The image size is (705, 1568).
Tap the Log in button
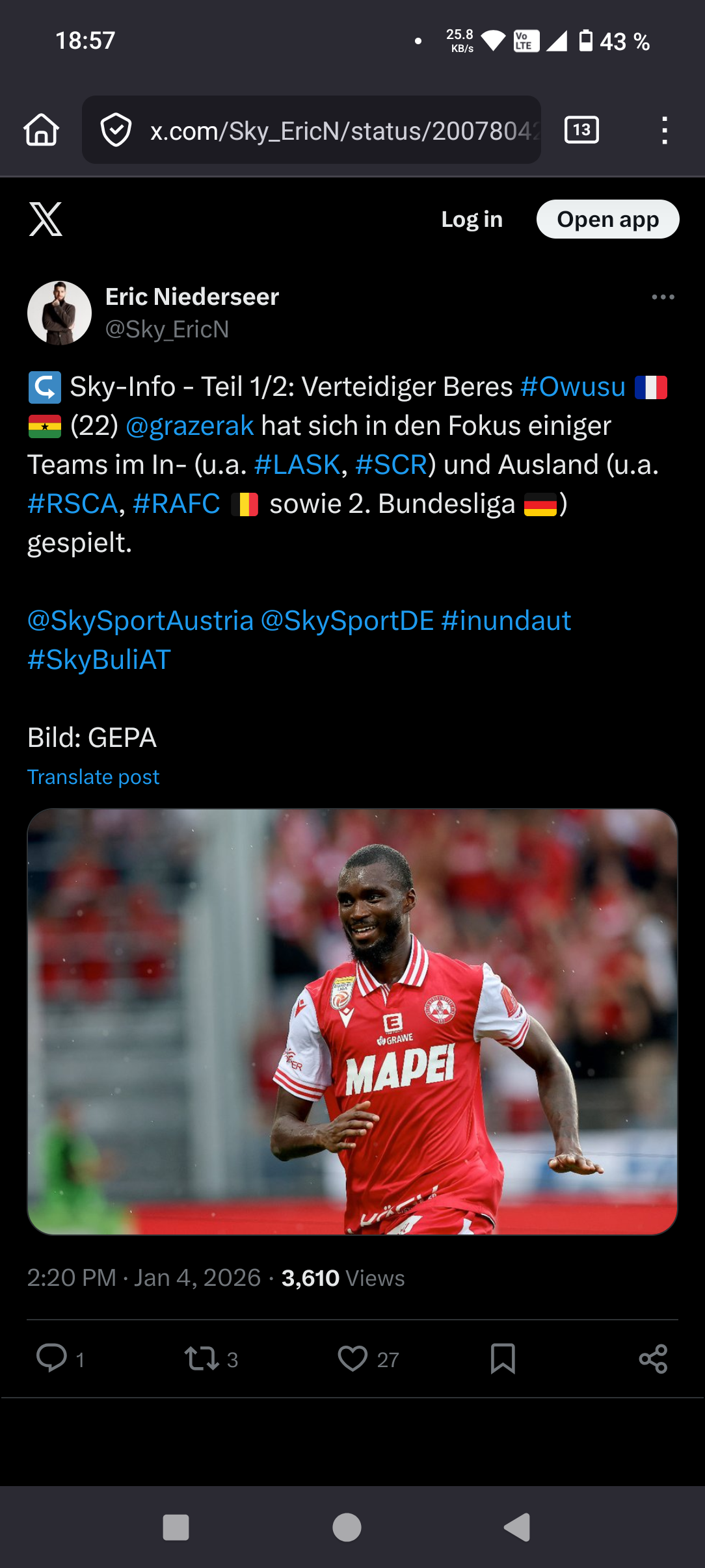click(472, 220)
